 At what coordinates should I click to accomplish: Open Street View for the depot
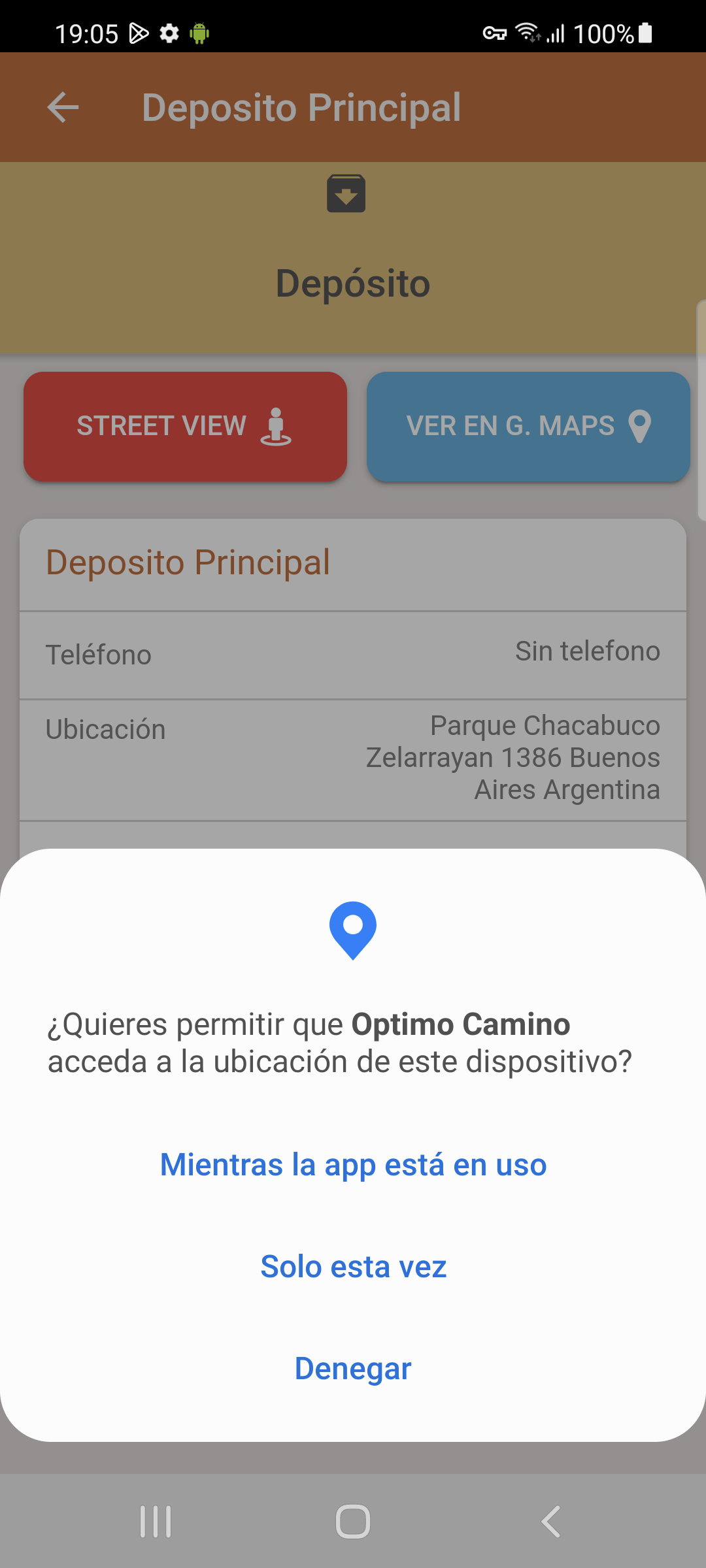(x=185, y=427)
